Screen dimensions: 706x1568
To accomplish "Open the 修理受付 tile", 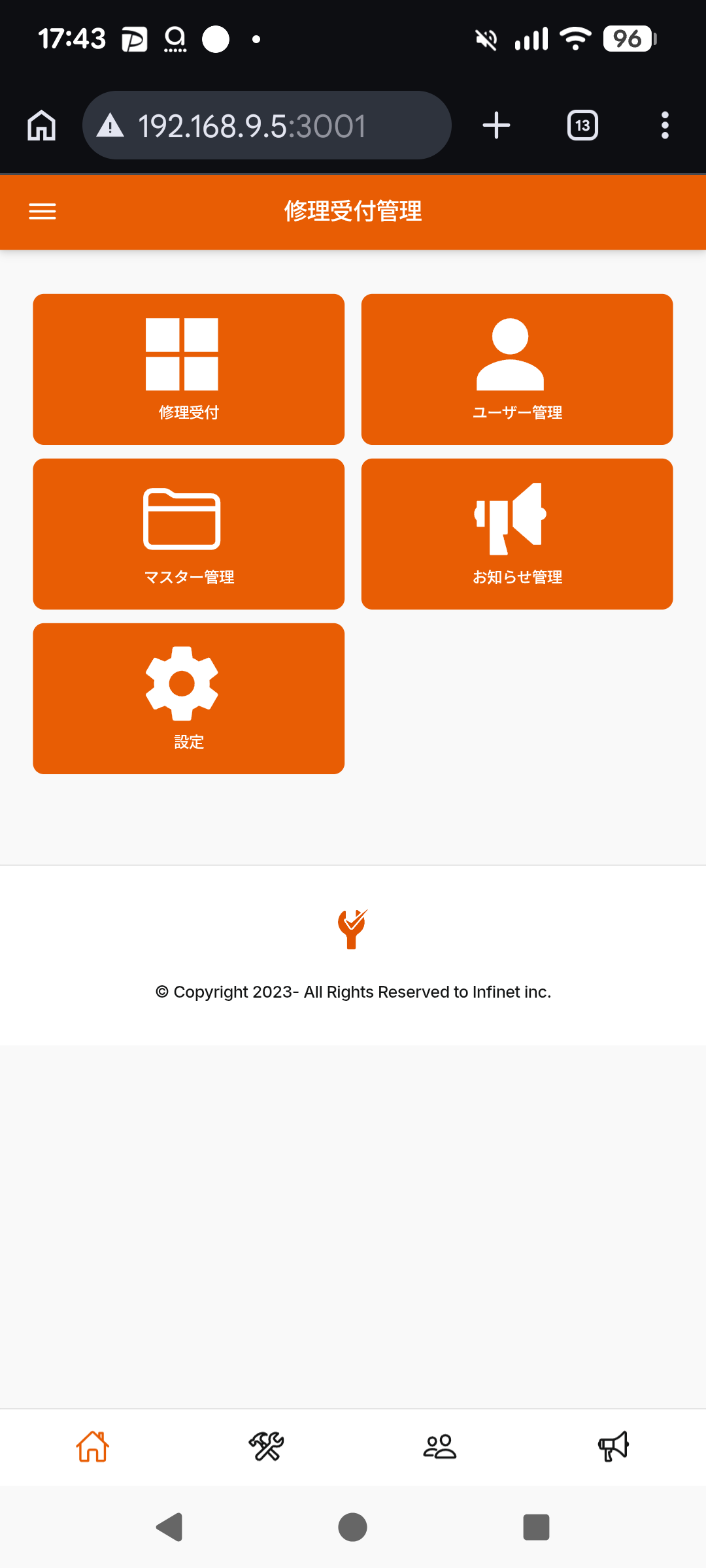I will tap(188, 369).
